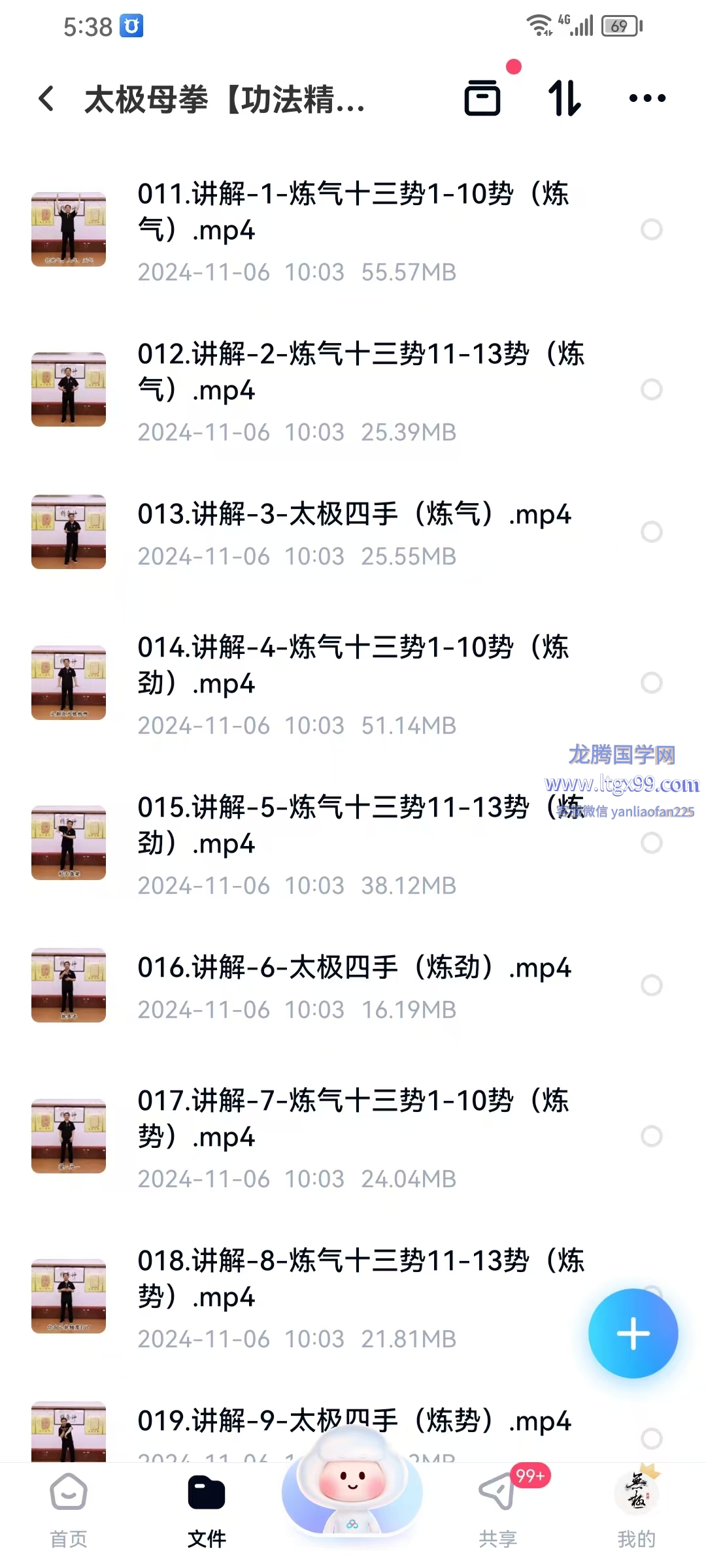Switch to the 文件 tab
This screenshot has width=706, height=1568.
(x=207, y=1509)
